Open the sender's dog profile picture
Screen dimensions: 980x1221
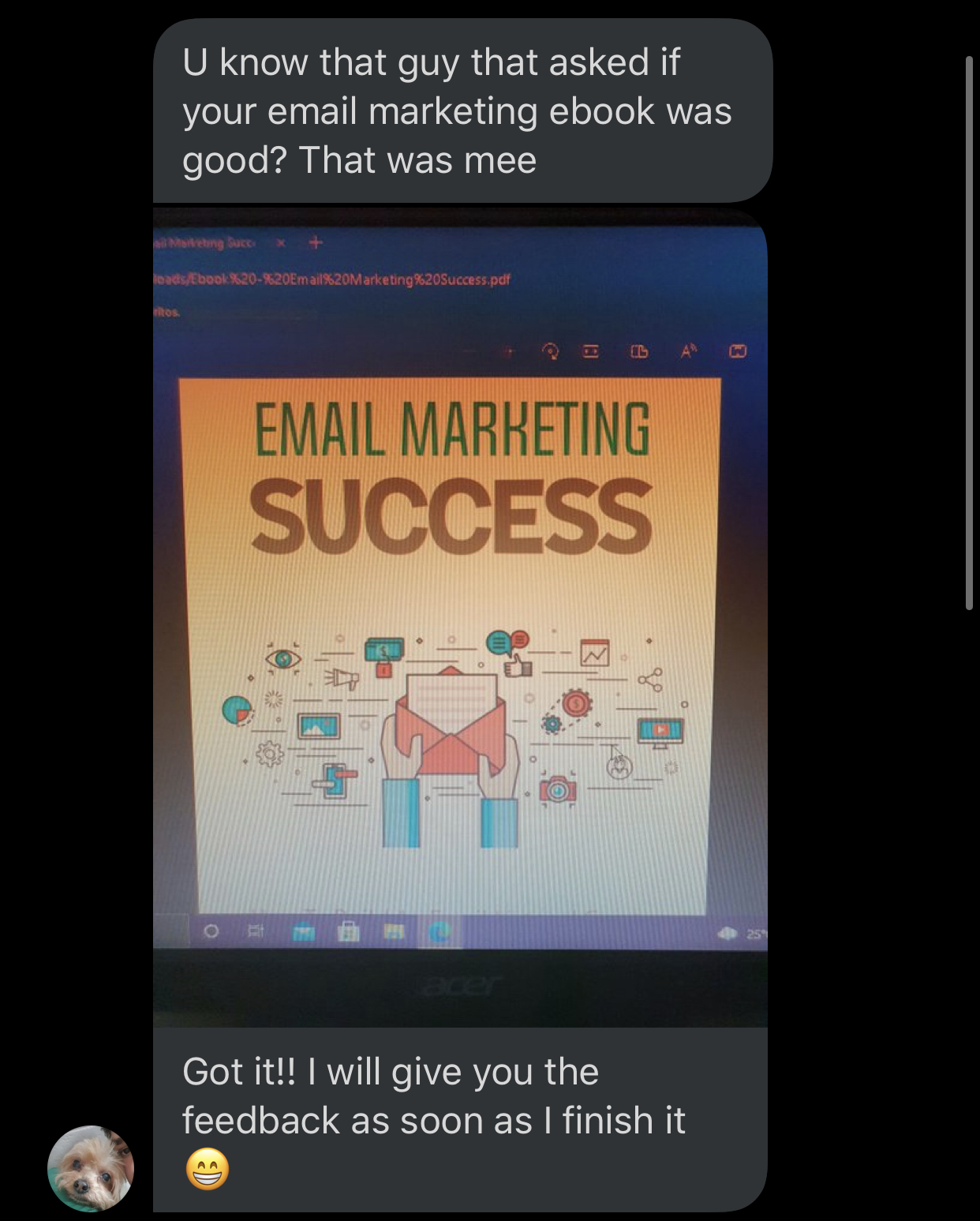[91, 1167]
